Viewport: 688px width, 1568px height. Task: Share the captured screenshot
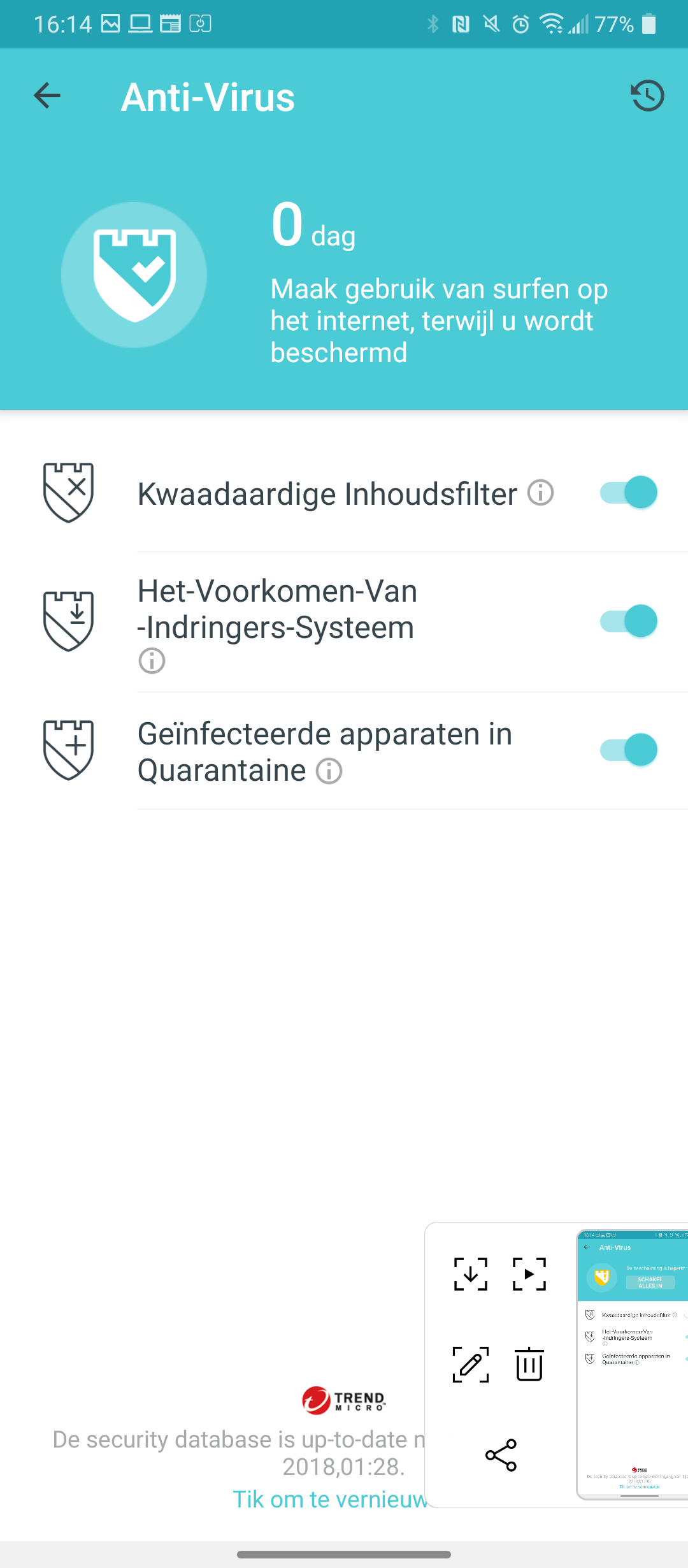pyautogui.click(x=501, y=1455)
